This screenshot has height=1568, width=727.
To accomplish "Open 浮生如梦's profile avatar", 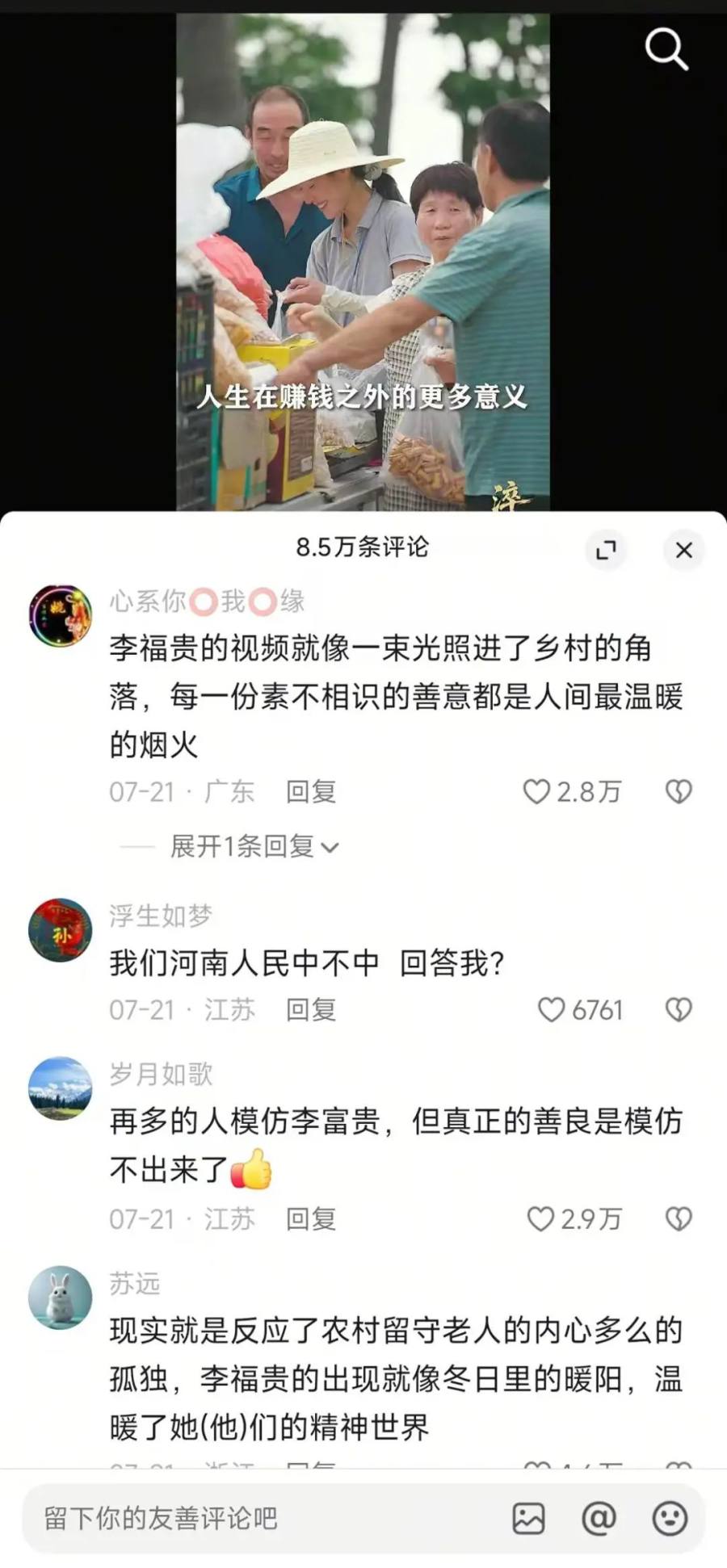I will [x=61, y=930].
